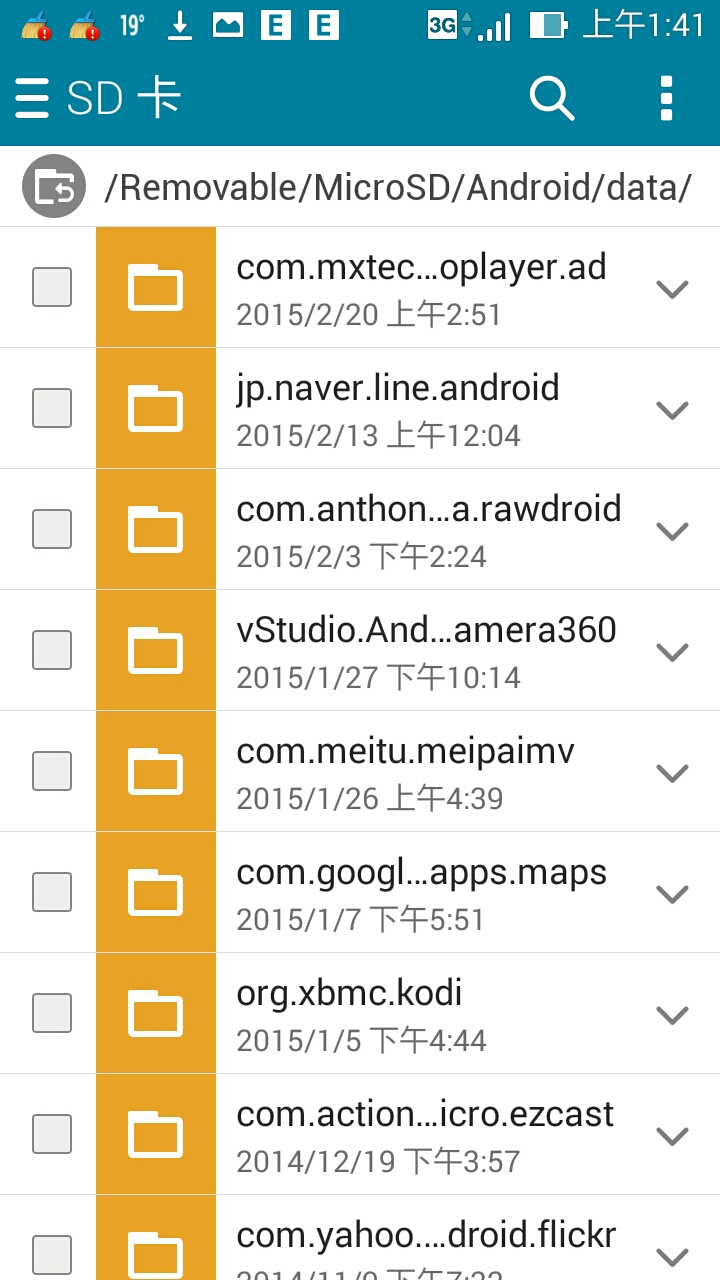Mark the org.xbmc.kodi checkbox

(x=52, y=1013)
